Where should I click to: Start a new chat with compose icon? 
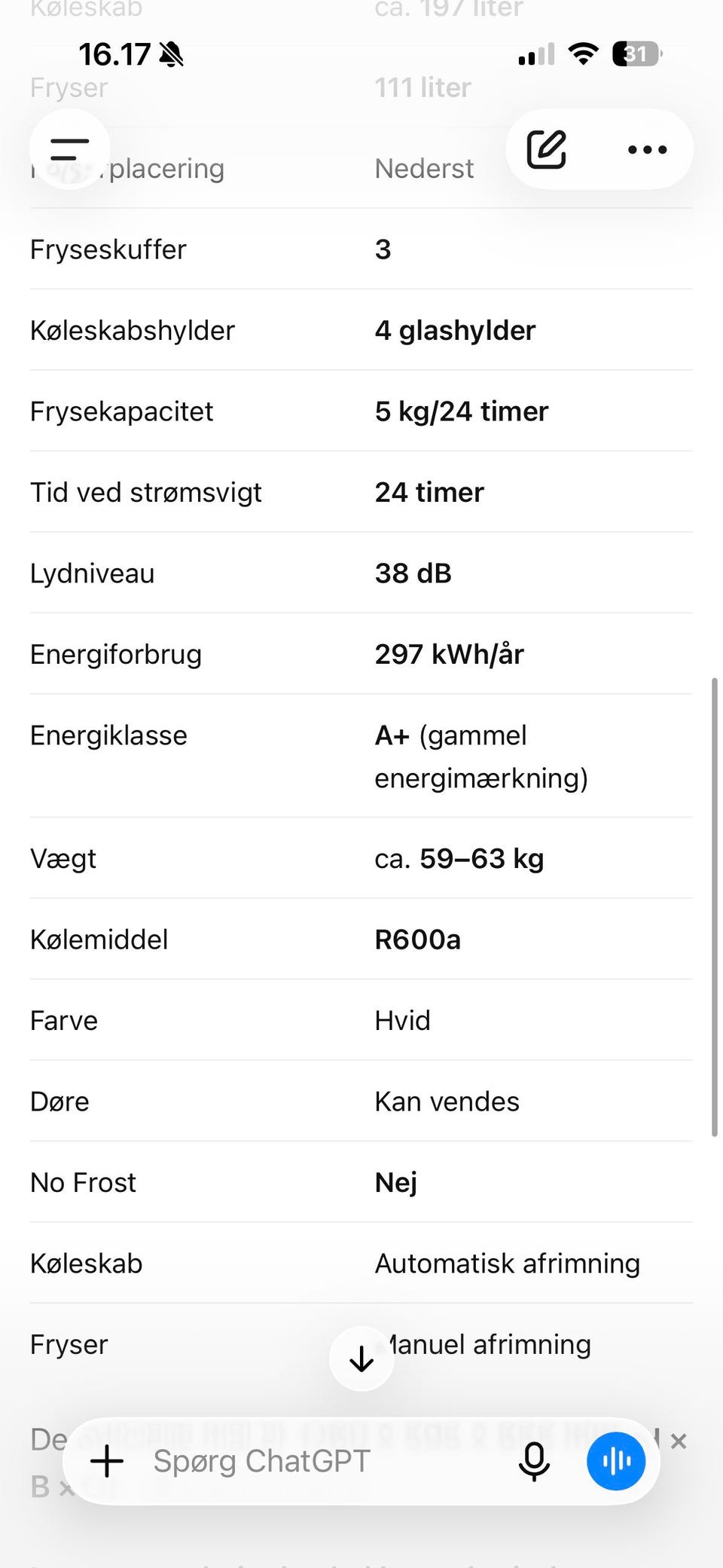pos(546,149)
